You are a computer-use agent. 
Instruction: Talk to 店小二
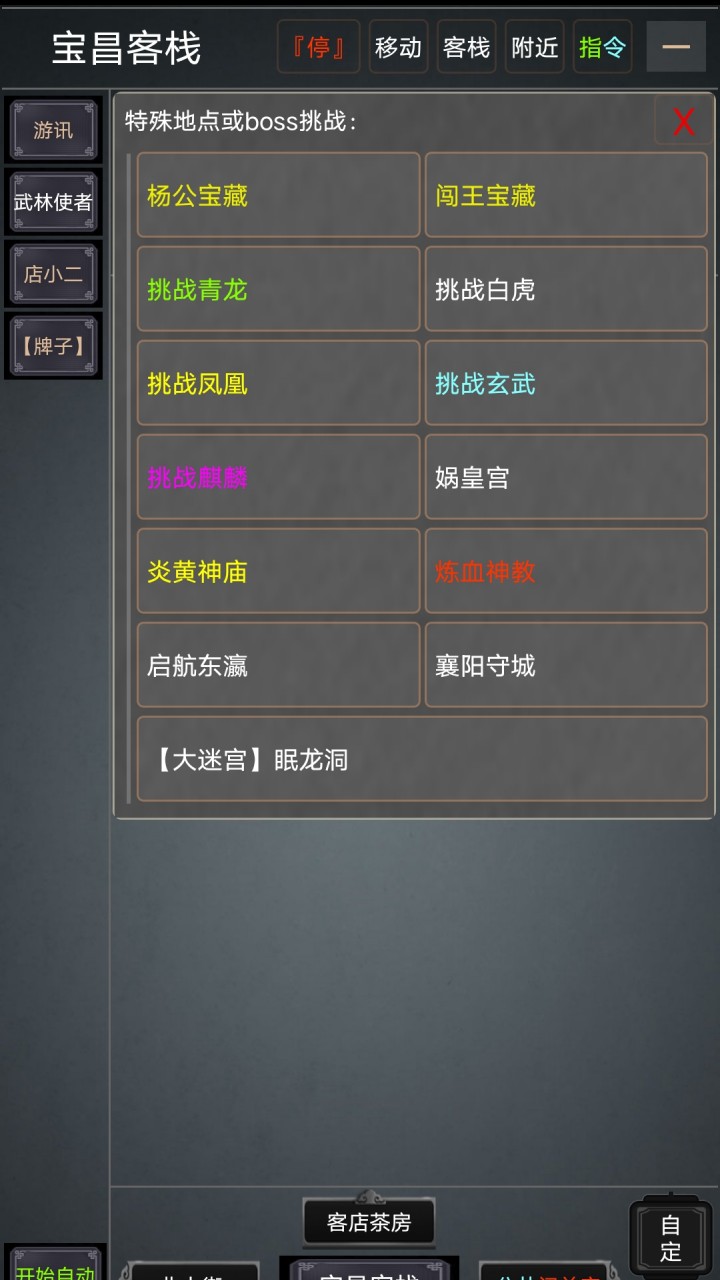tap(53, 274)
